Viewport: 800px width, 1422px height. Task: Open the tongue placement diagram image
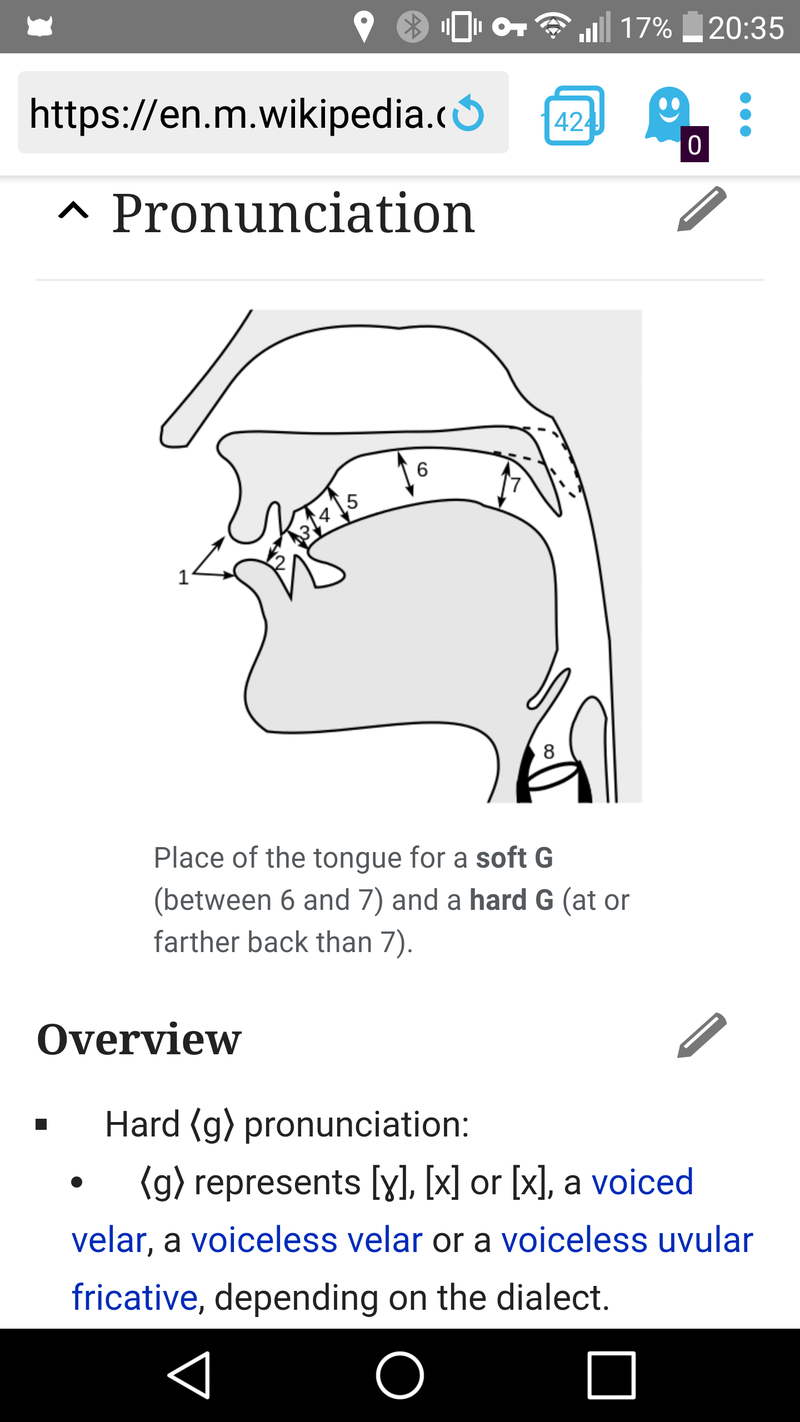pyautogui.click(x=400, y=555)
